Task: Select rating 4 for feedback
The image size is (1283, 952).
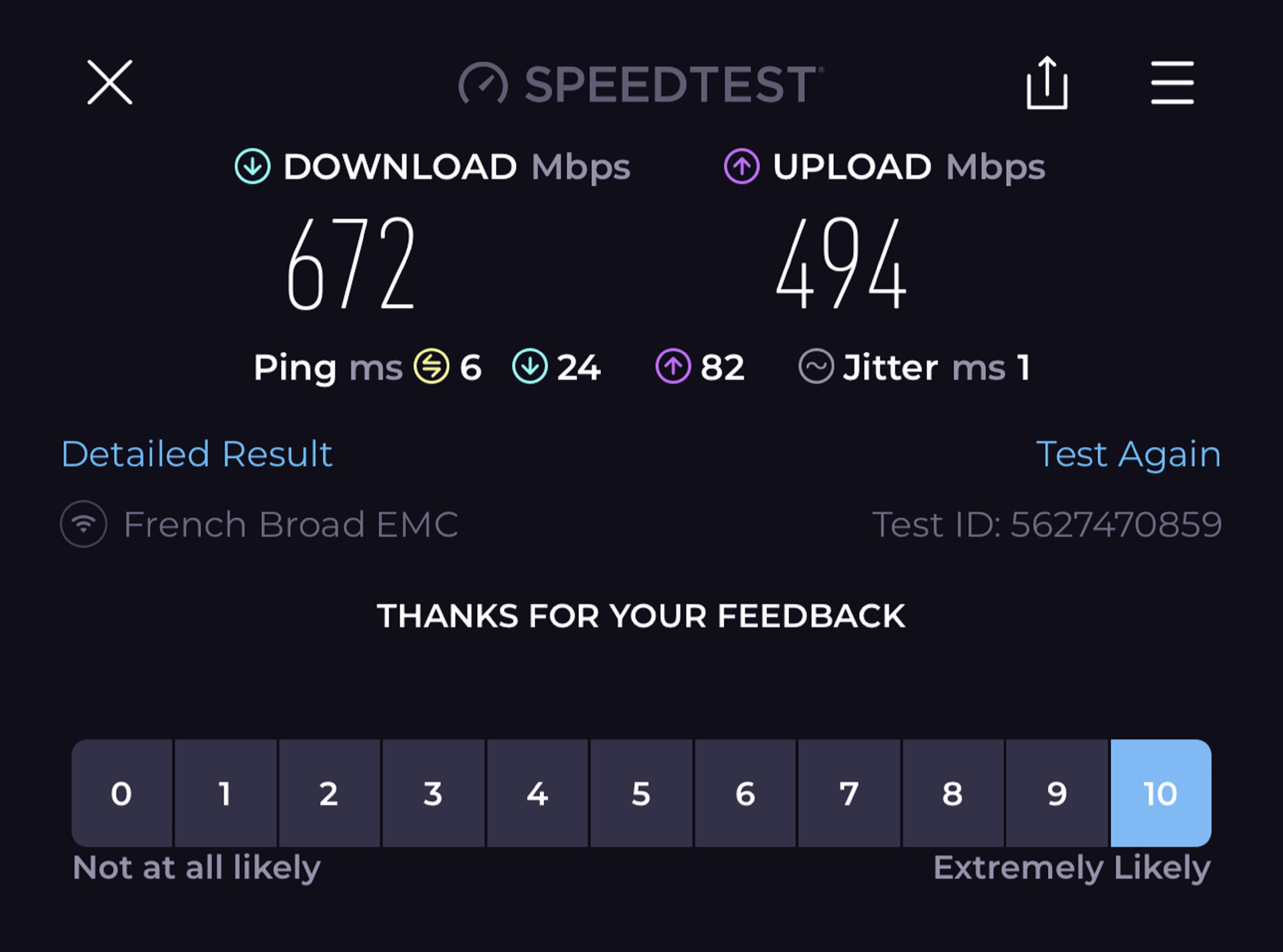Action: pos(537,793)
